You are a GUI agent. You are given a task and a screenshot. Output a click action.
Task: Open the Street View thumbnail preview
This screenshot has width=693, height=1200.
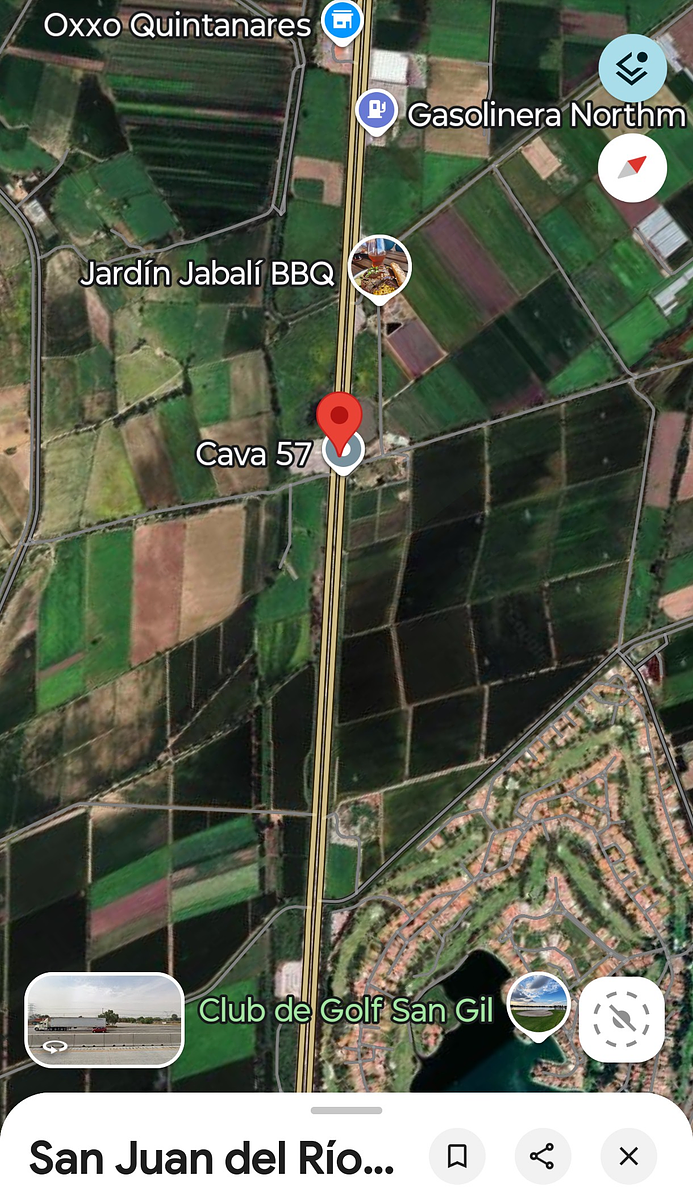[104, 1019]
